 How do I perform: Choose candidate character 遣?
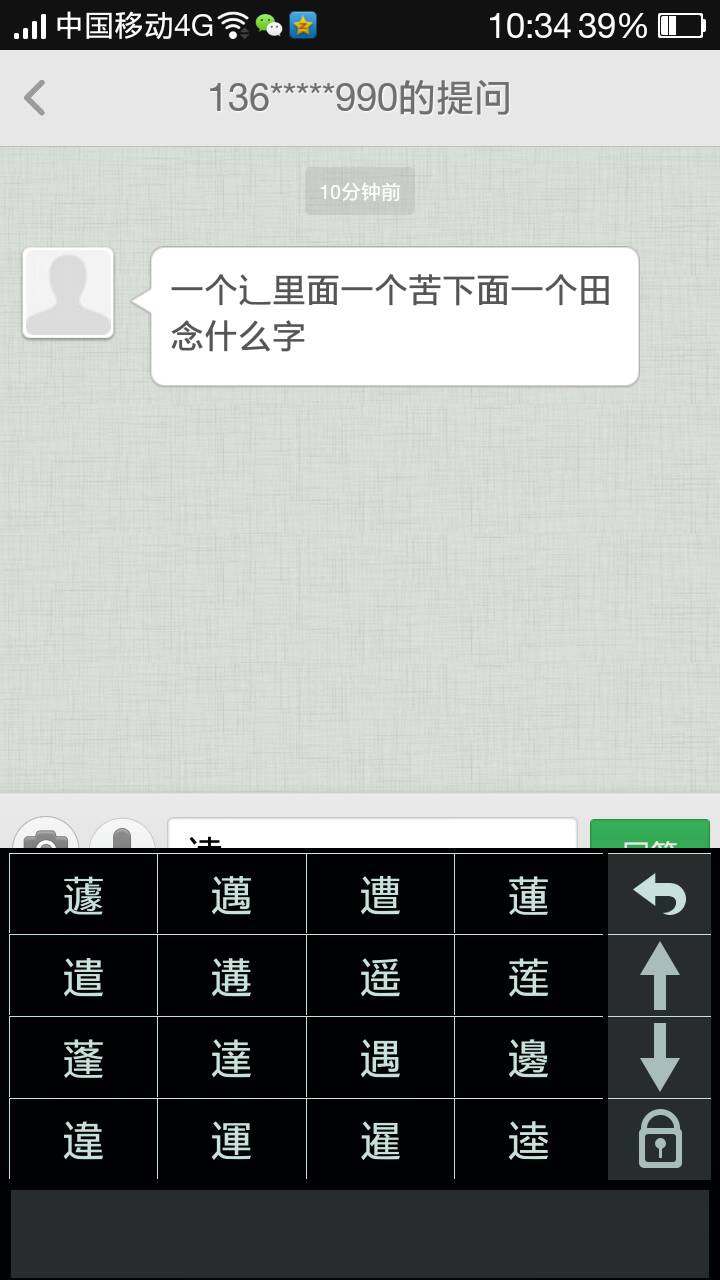coord(83,977)
